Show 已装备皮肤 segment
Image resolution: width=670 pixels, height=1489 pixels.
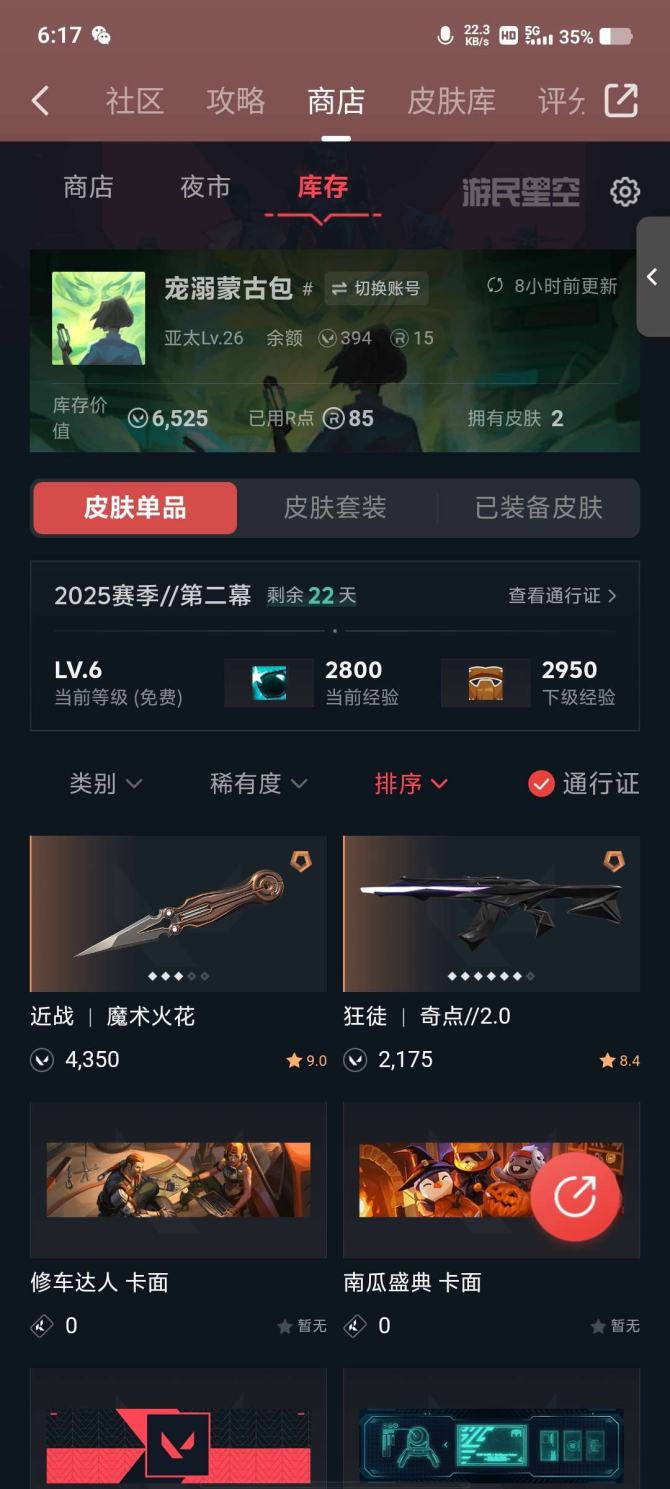[538, 508]
